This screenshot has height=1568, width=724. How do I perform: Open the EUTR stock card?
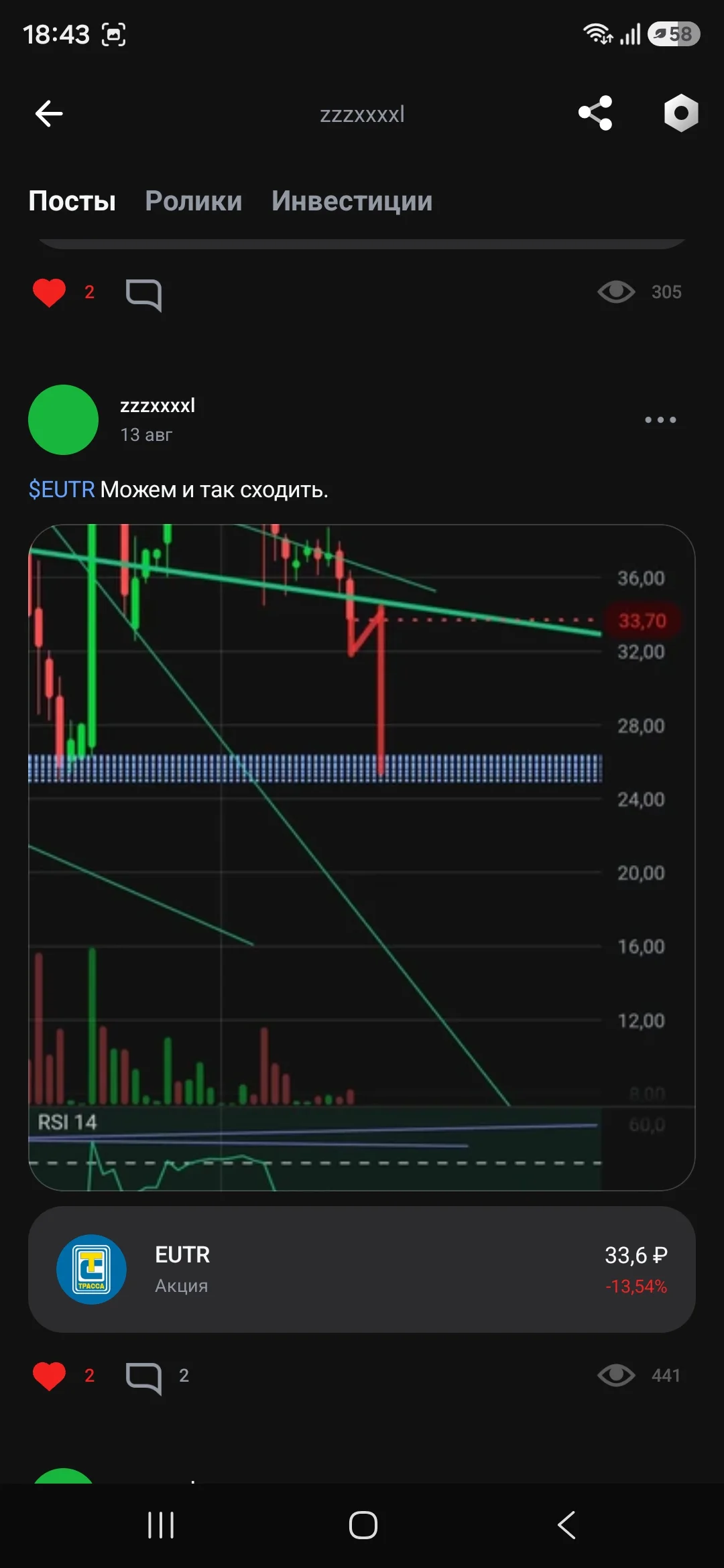coord(362,1269)
